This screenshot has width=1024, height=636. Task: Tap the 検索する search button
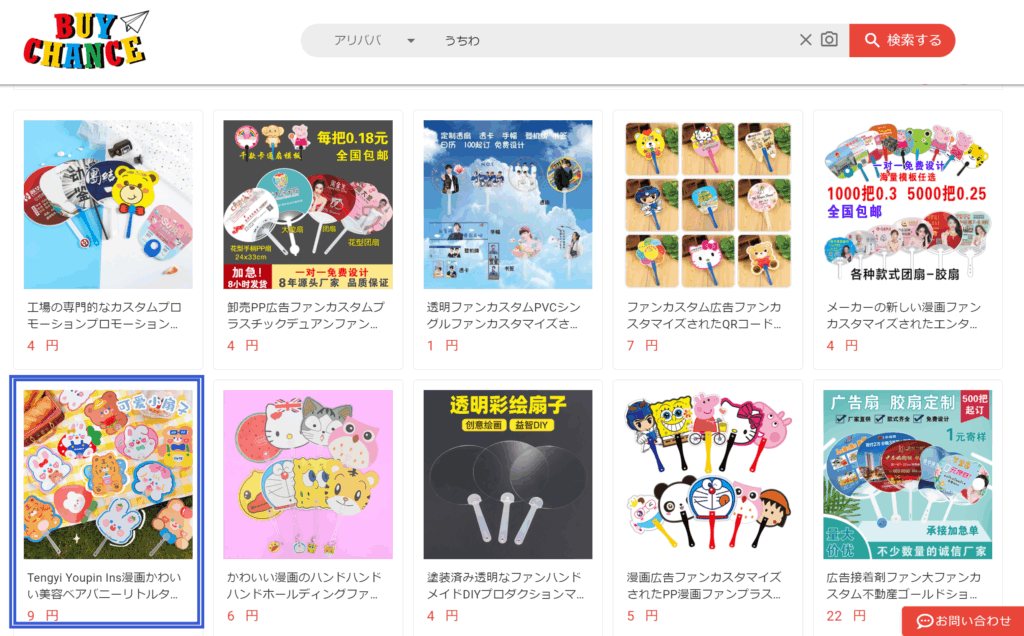902,40
